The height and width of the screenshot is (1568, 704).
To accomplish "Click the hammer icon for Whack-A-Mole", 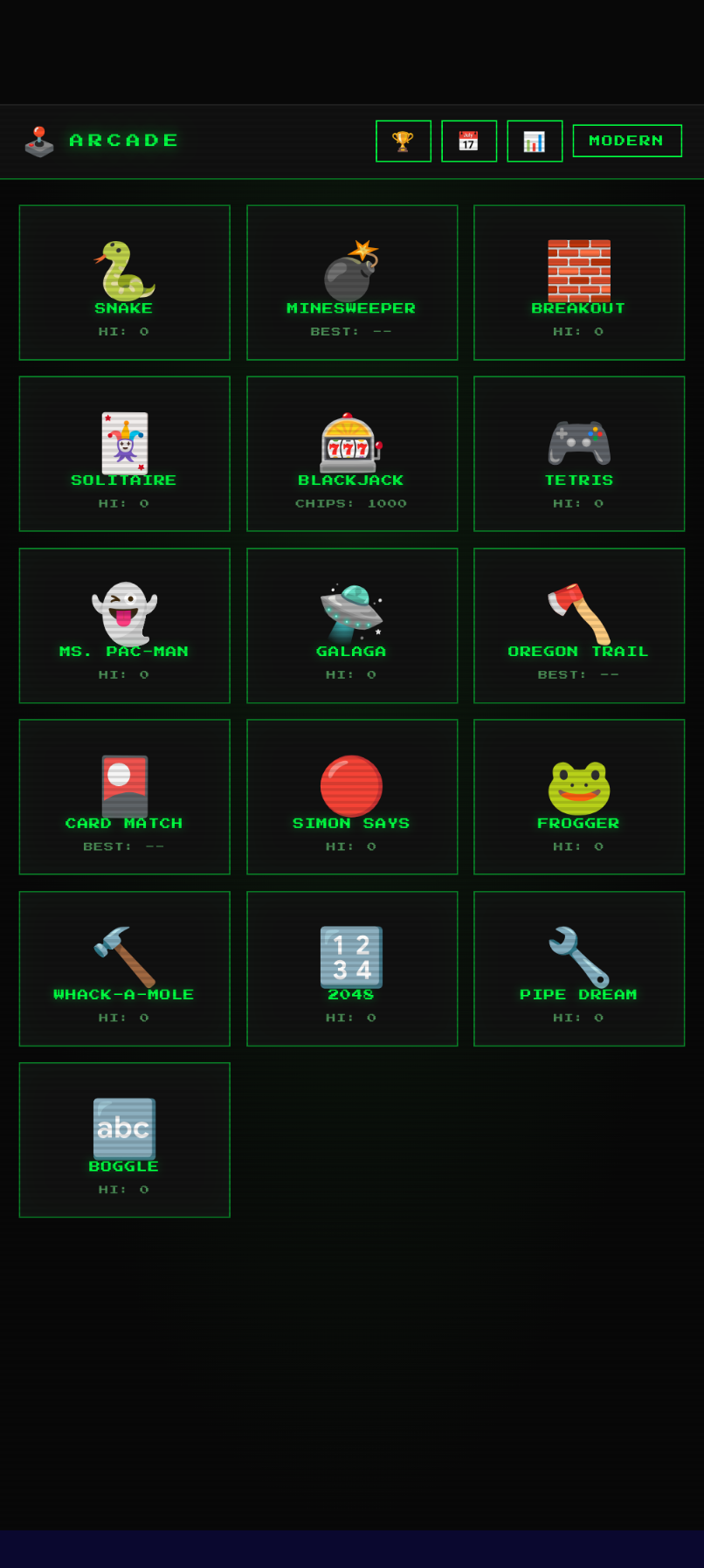I will click(x=124, y=955).
